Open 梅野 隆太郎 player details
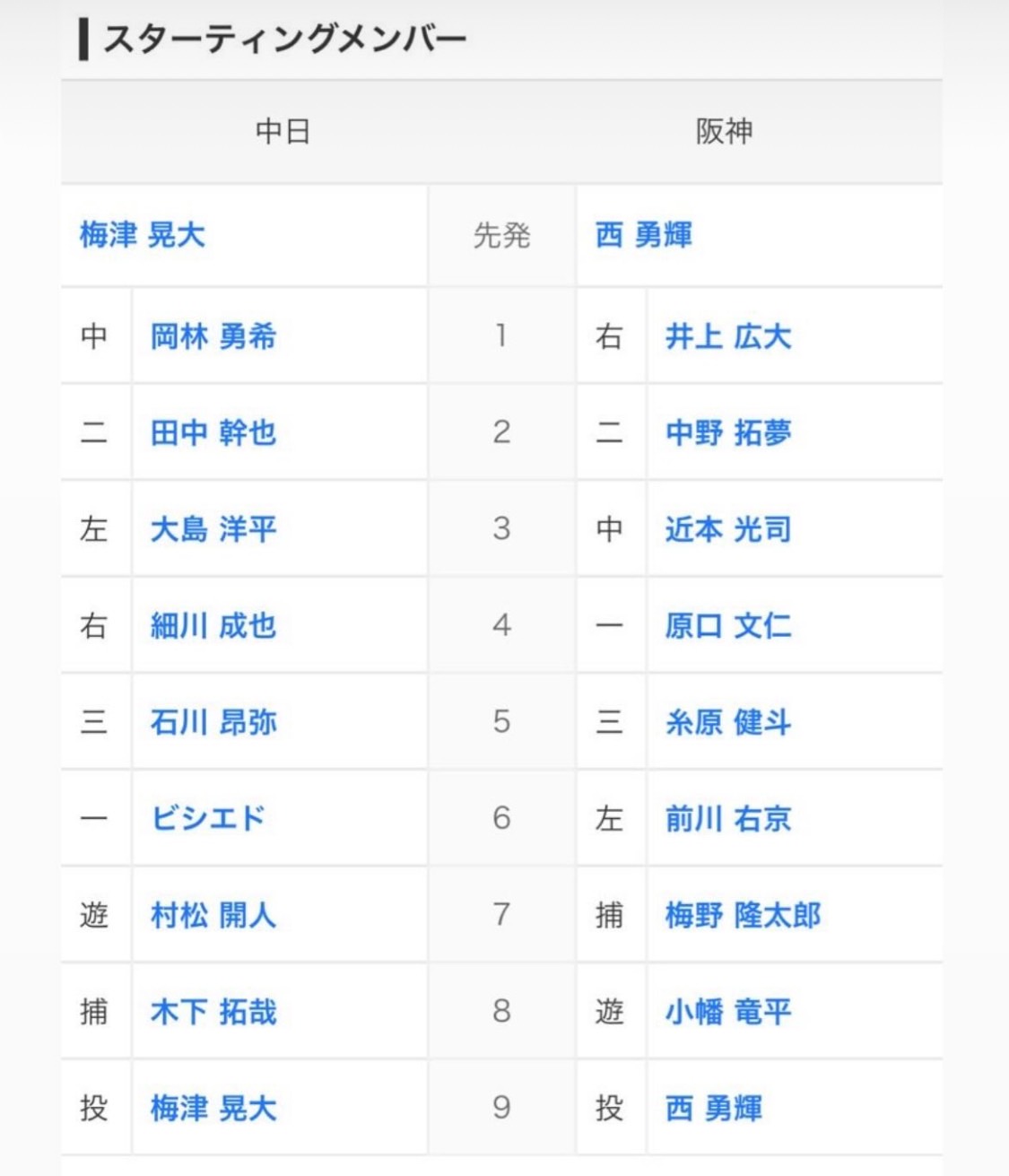Image resolution: width=1009 pixels, height=1176 pixels. [x=743, y=915]
